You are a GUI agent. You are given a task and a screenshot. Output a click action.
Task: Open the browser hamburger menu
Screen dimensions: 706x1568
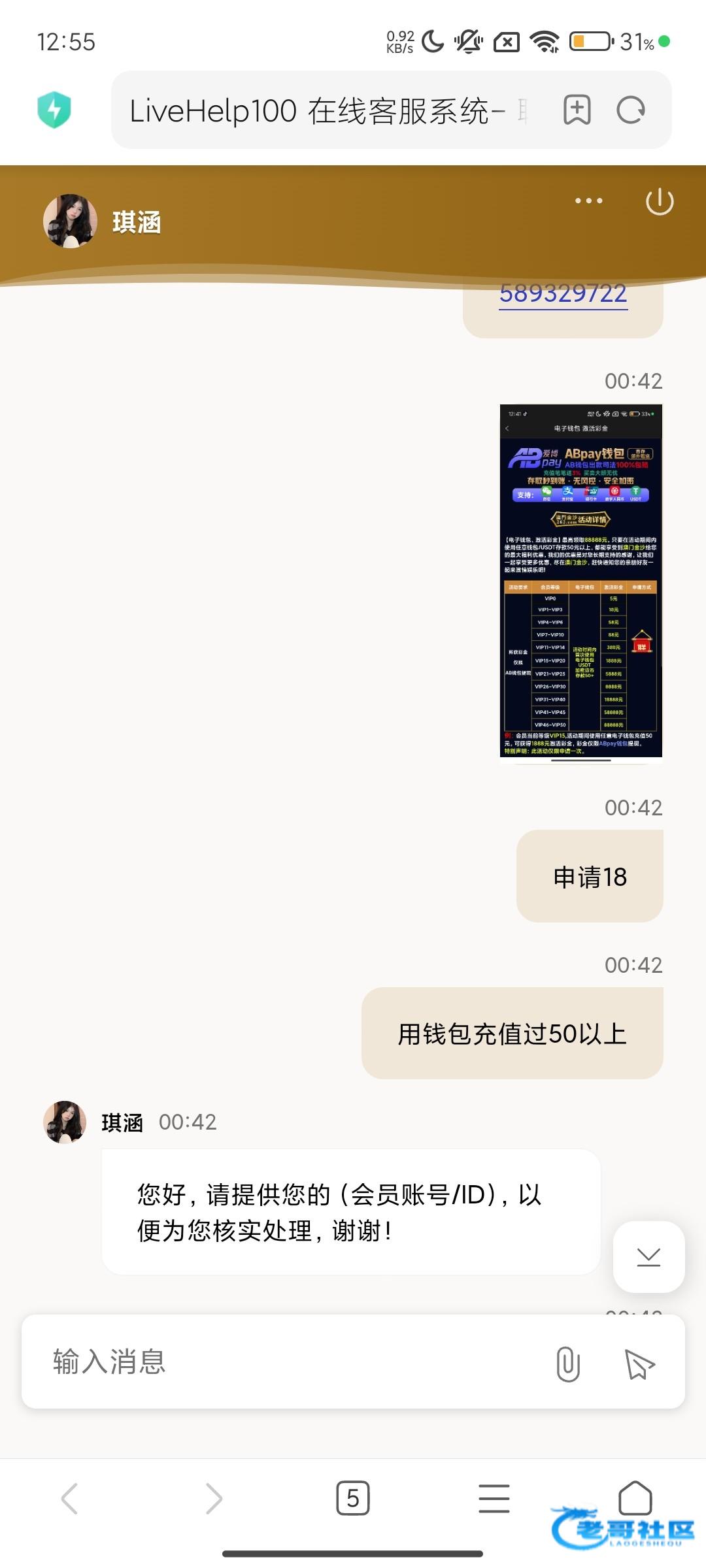tap(494, 1498)
